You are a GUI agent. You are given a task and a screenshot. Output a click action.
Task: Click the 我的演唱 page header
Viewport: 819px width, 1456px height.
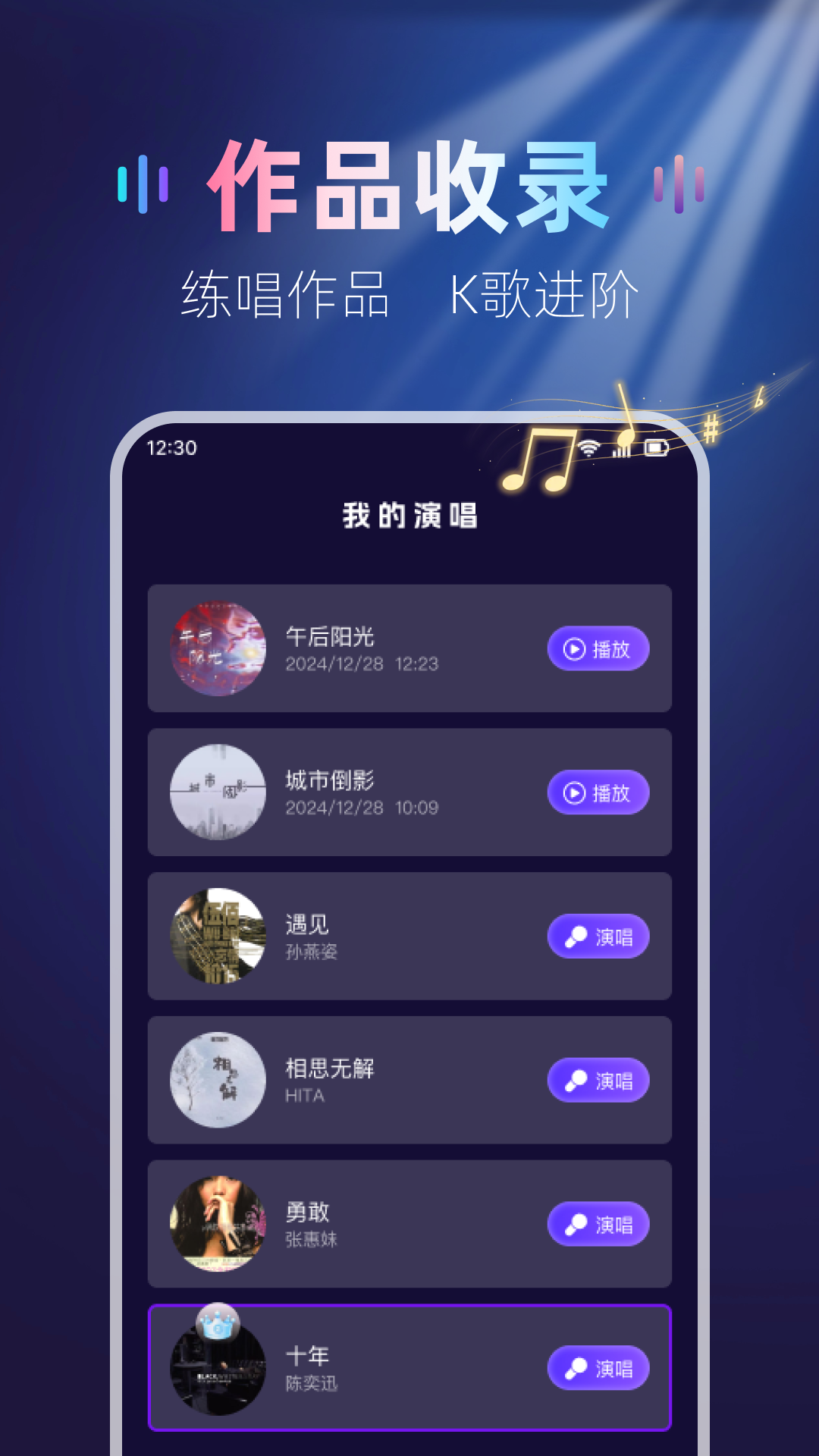[409, 513]
